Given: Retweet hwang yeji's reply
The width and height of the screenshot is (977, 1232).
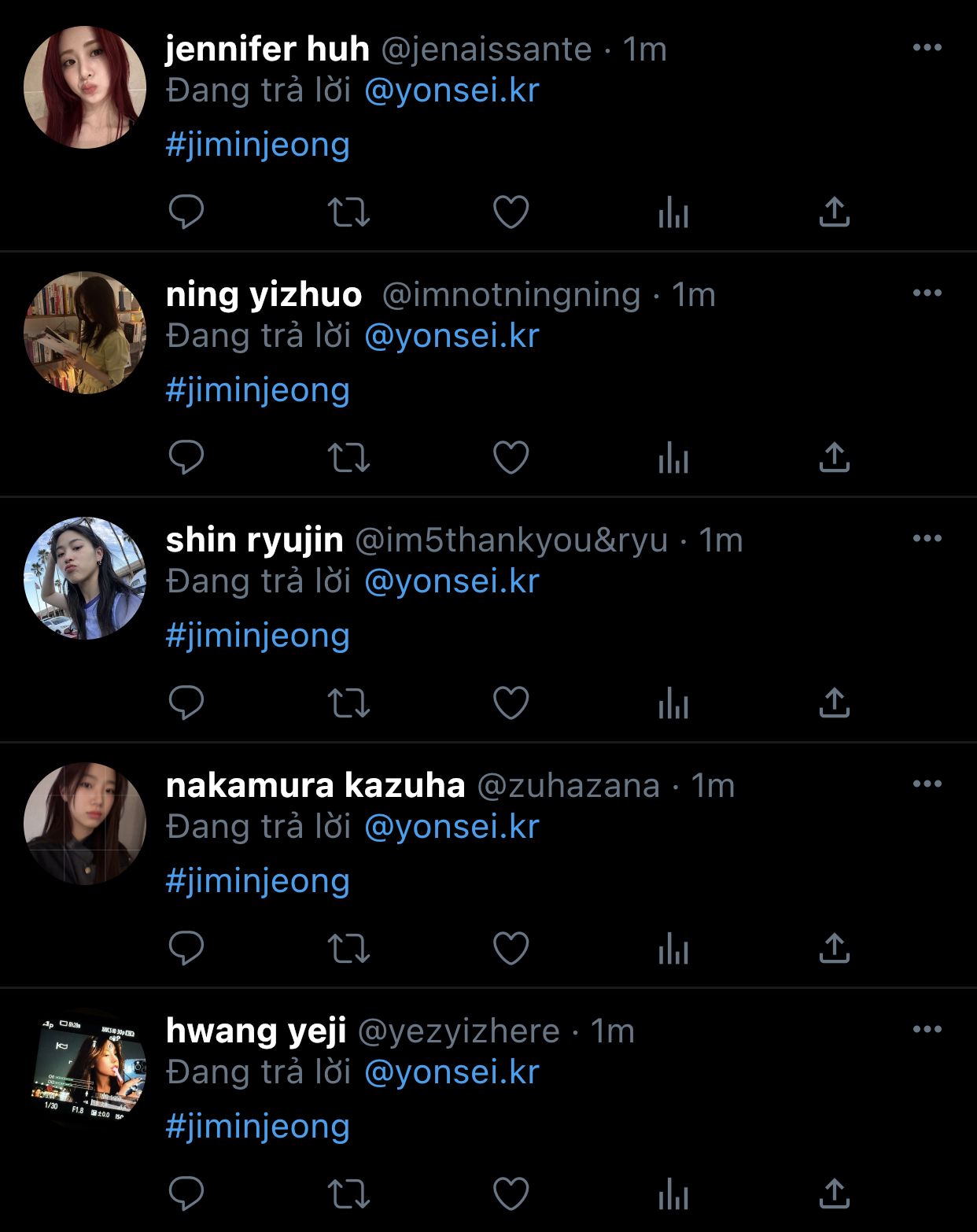Looking at the screenshot, I should click(x=348, y=1193).
